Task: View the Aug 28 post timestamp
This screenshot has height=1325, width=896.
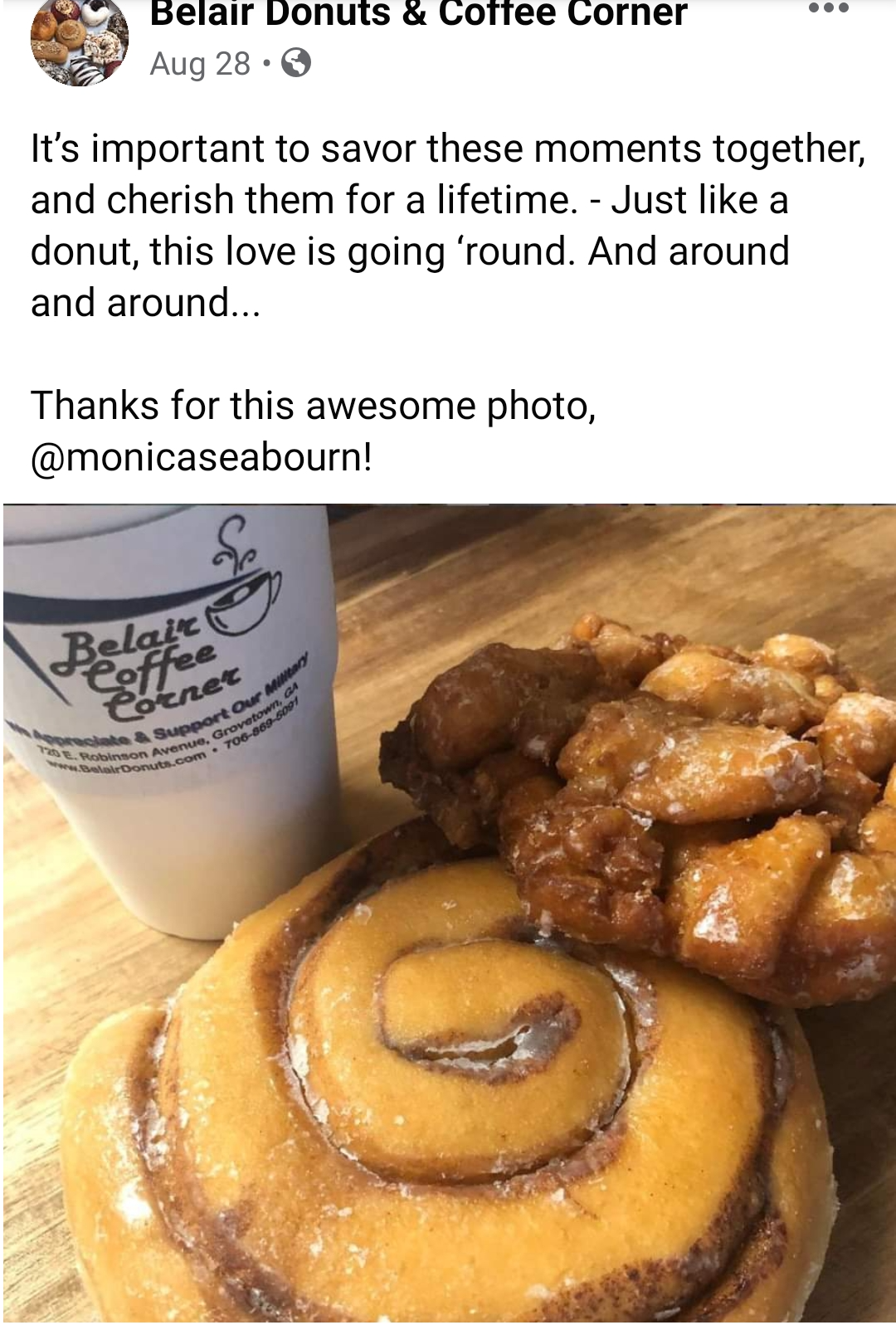Action: [x=200, y=64]
